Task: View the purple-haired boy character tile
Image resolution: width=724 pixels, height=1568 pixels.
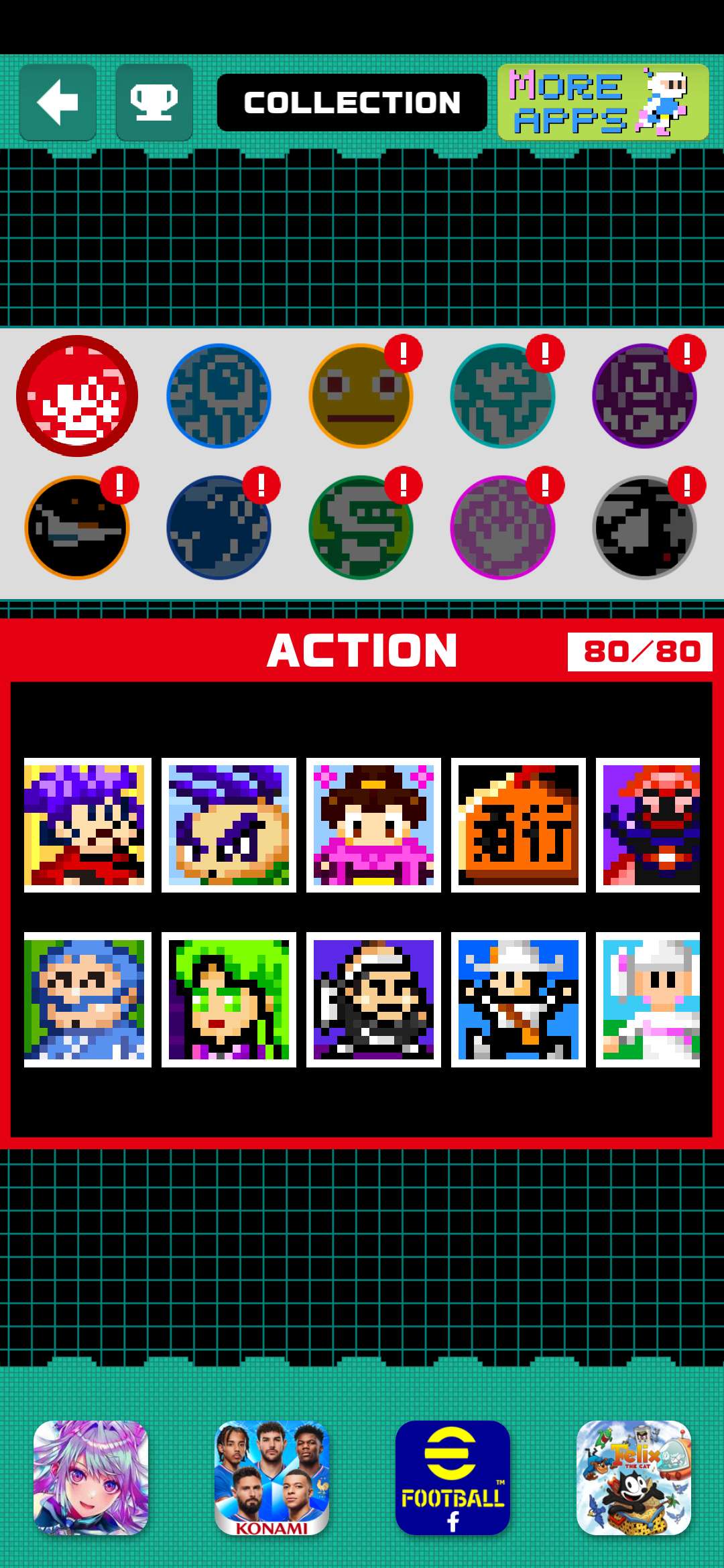Action: 87,825
